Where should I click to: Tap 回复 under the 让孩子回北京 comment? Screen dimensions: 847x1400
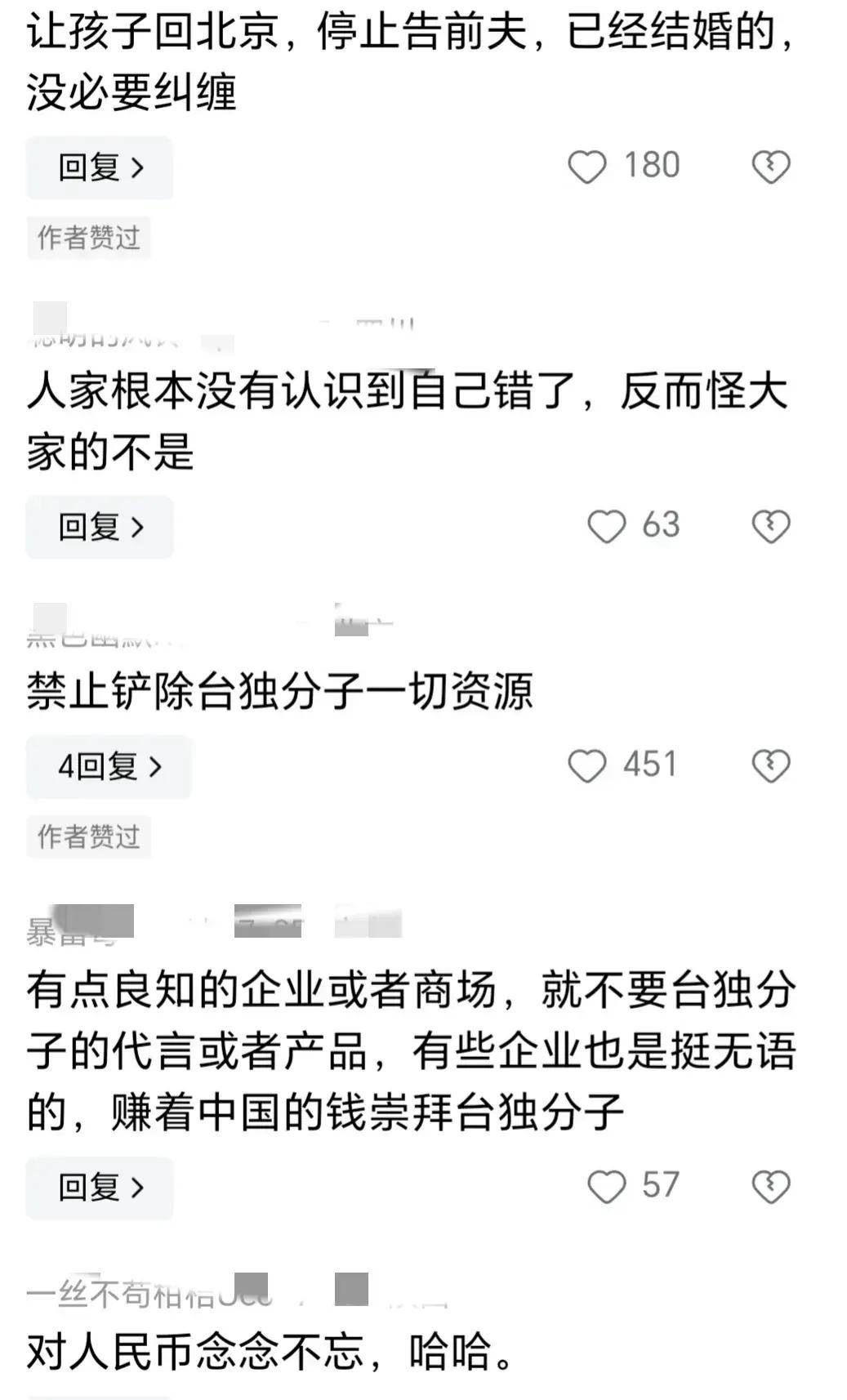coord(100,168)
